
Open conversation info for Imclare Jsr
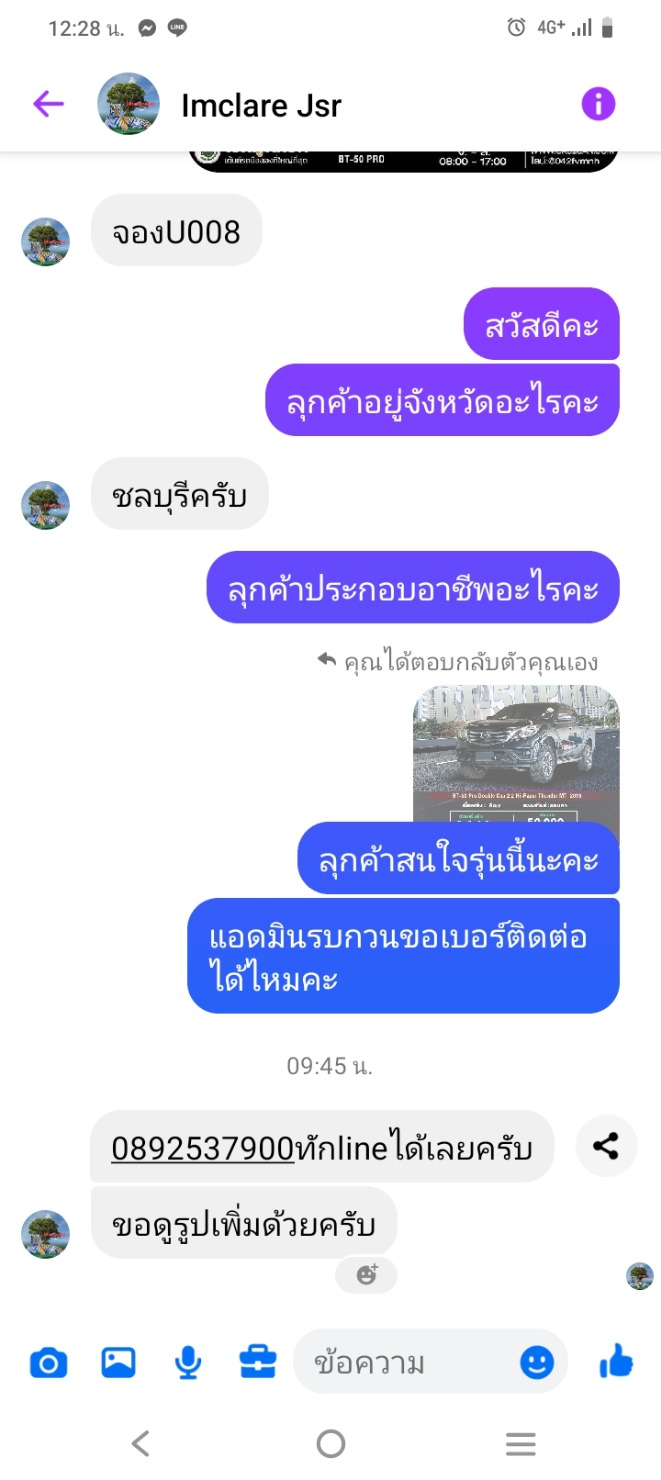click(598, 103)
